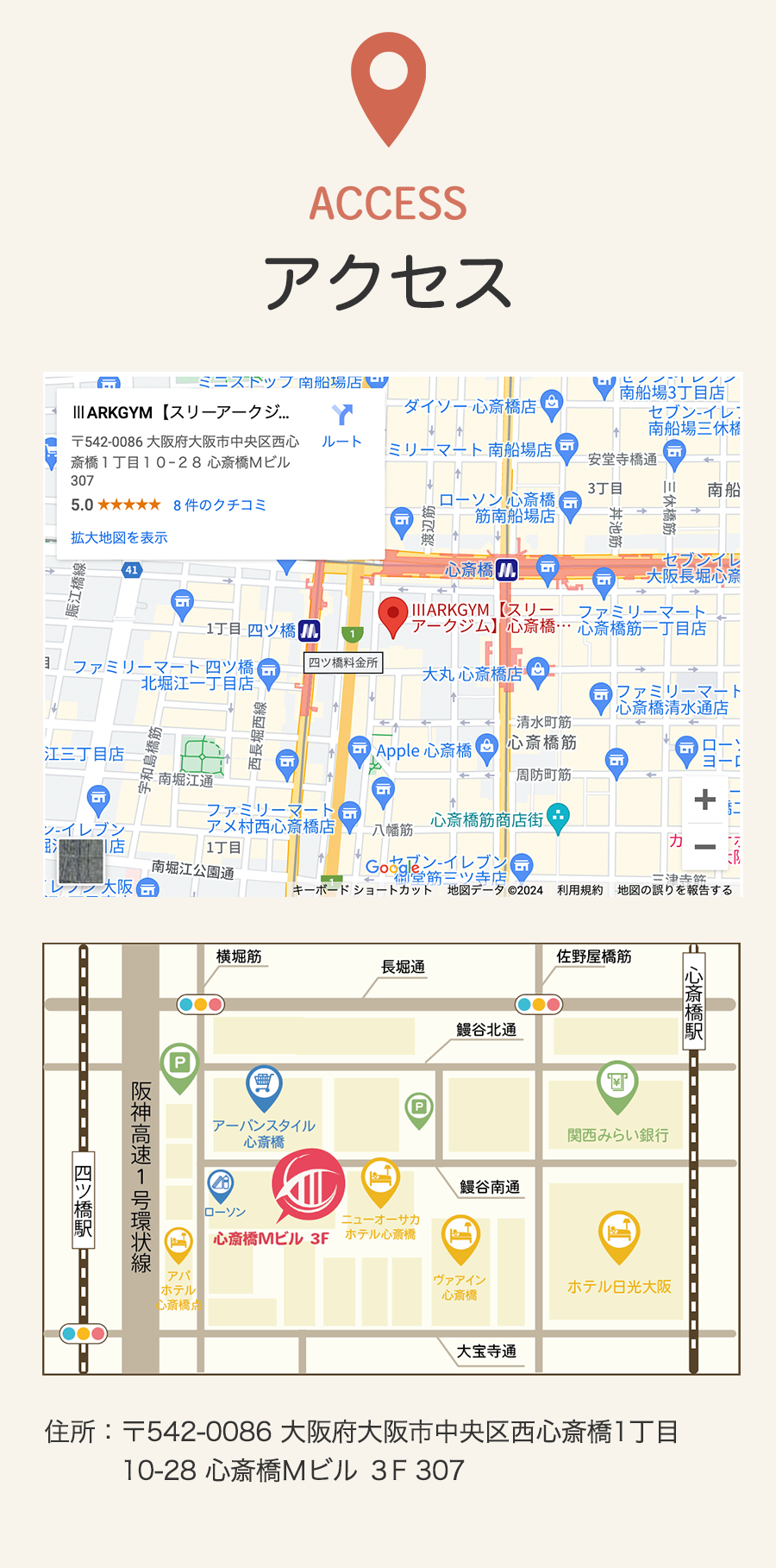Select the 大丸 心斎橋店 place marker
This screenshot has height=1568, width=776.
point(537,671)
